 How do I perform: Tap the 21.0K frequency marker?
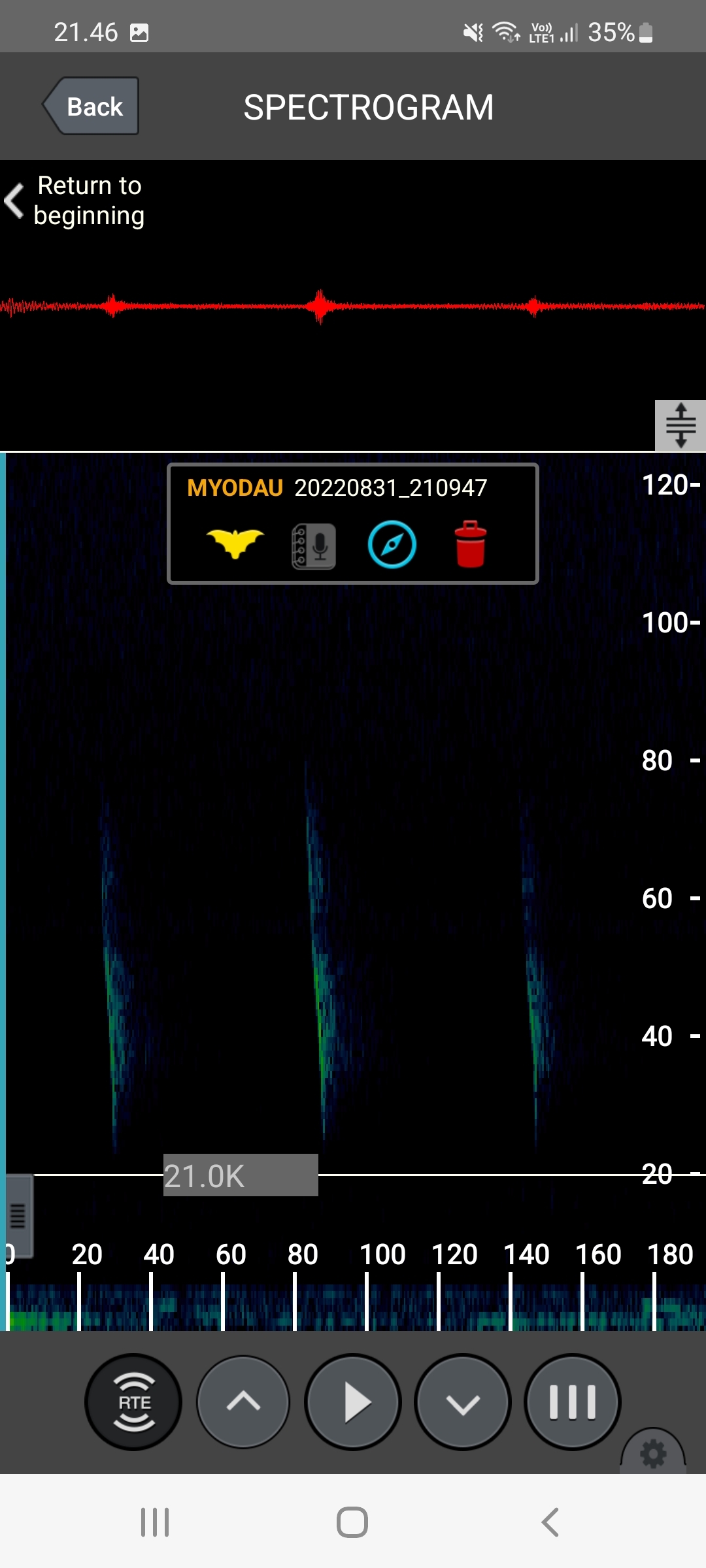tap(240, 1175)
